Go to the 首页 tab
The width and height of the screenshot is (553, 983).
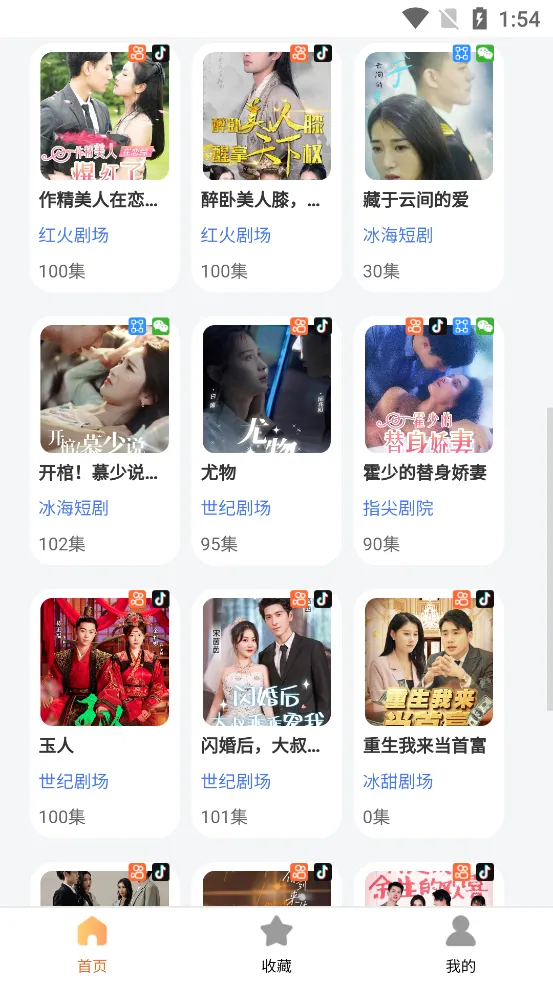(x=92, y=944)
